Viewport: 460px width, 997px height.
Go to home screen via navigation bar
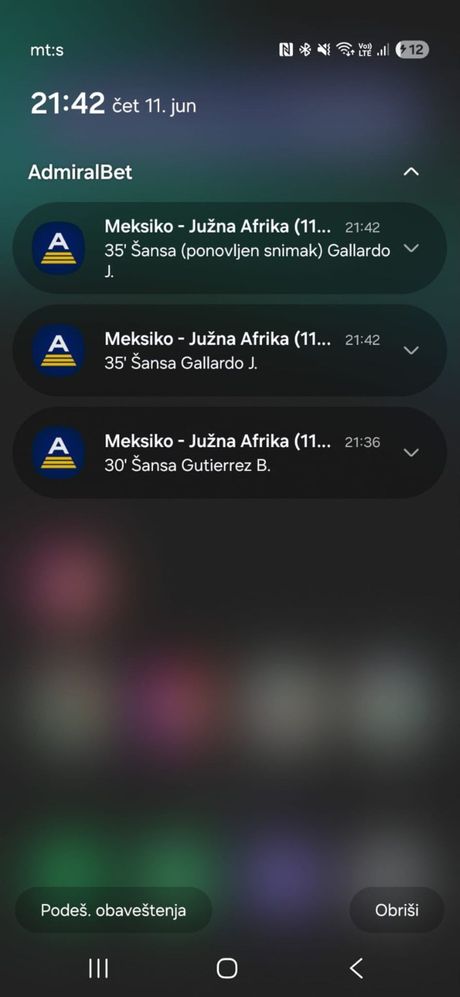pyautogui.click(x=227, y=968)
